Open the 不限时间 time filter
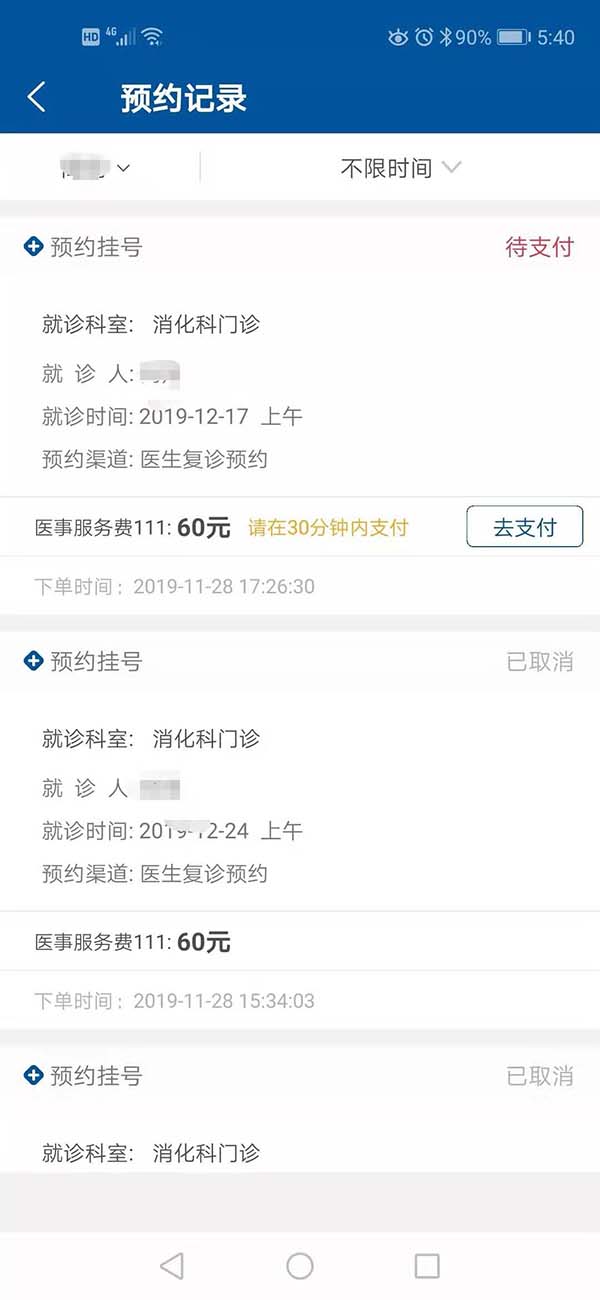The image size is (600, 1300). (400, 168)
